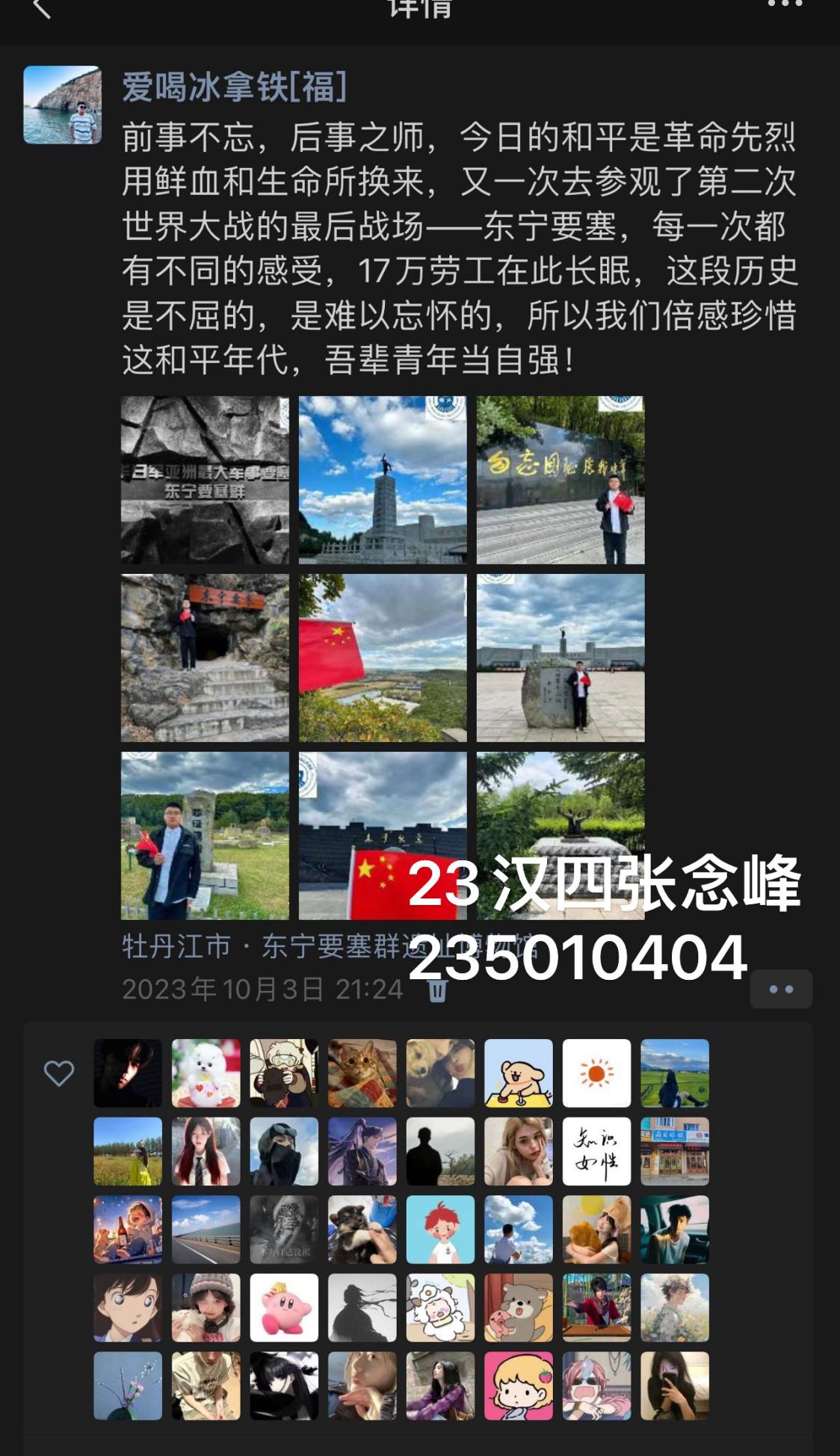Image resolution: width=840 pixels, height=1456 pixels.
Task: Go back using the top-left arrow
Action: point(42,9)
